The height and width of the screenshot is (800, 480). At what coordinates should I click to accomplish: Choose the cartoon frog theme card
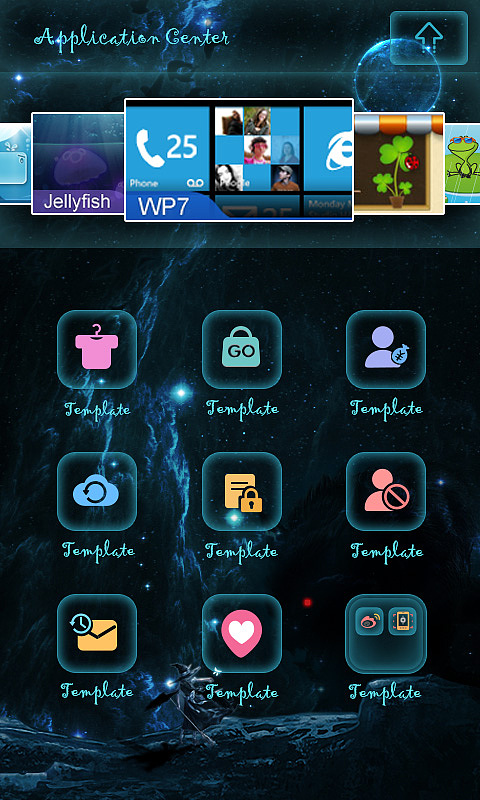click(x=462, y=163)
